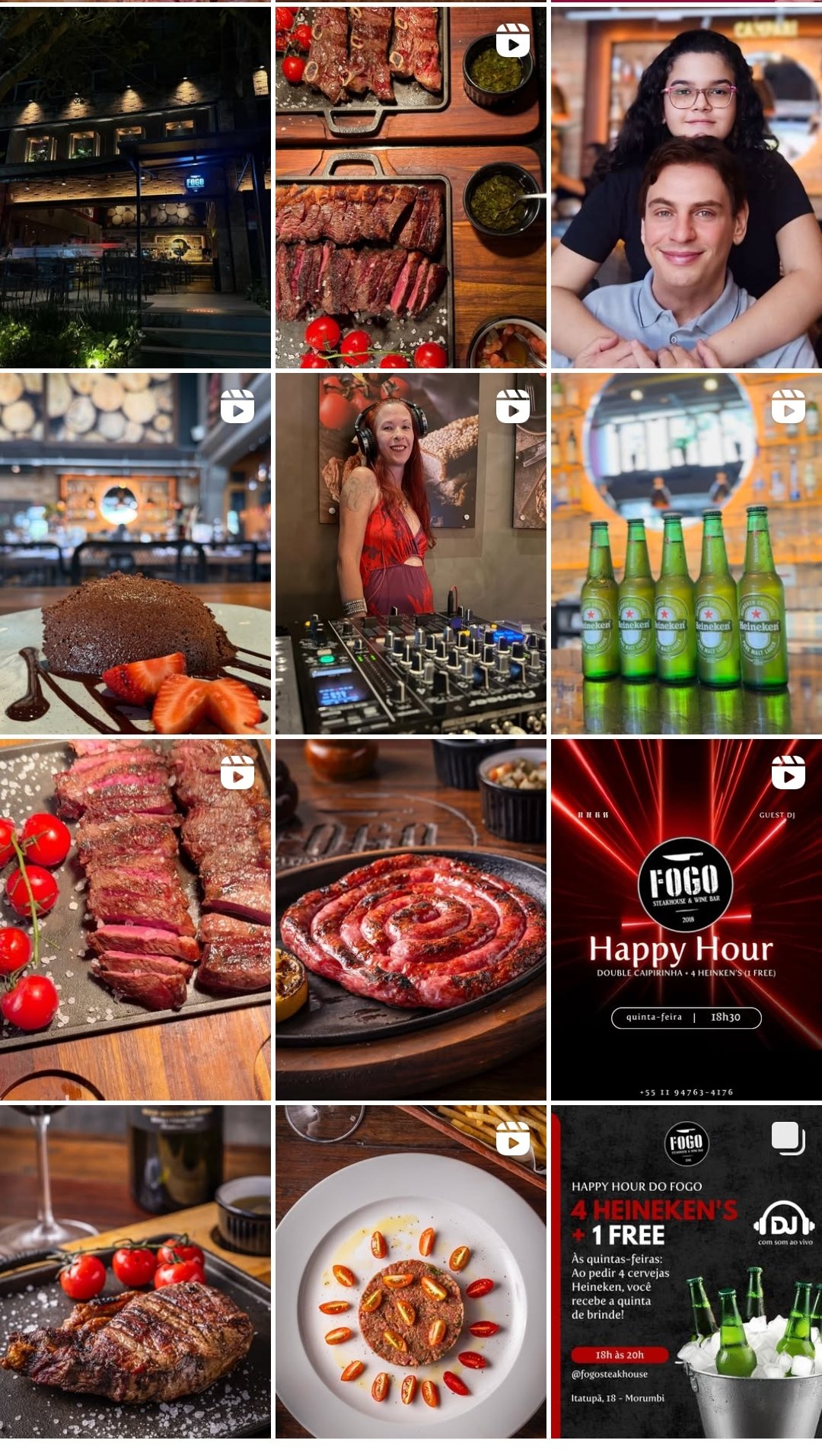Open the grilled steak with wine glass post
This screenshot has width=822, height=1456.
(x=135, y=1271)
